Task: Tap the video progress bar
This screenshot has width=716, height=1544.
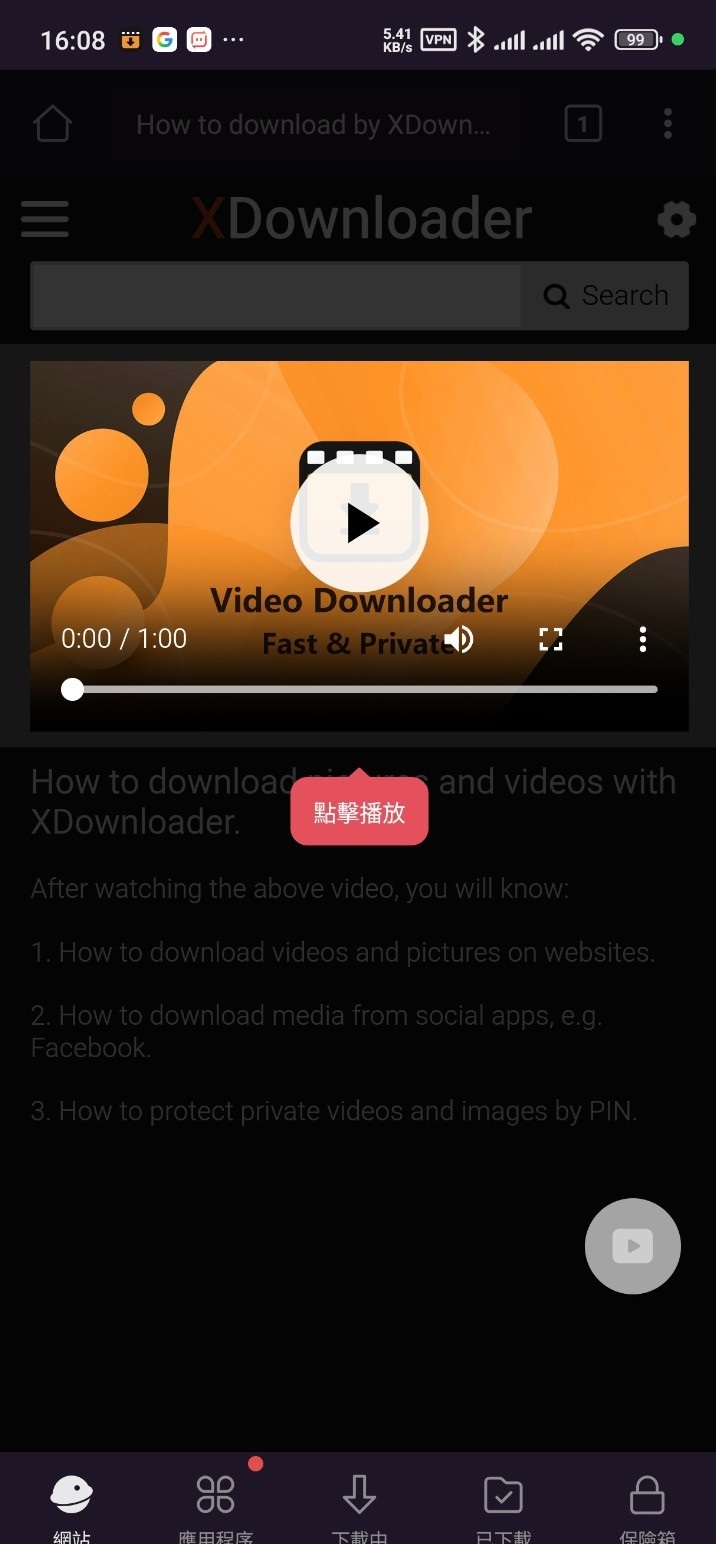Action: [x=364, y=689]
